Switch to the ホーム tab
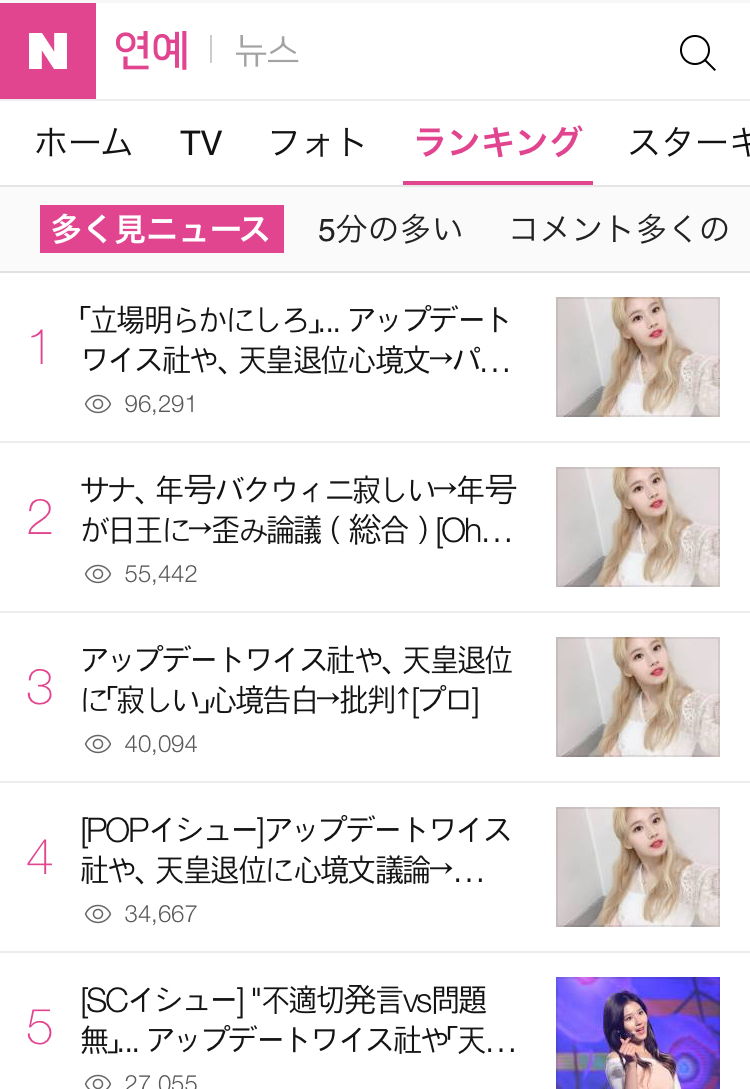 pyautogui.click(x=84, y=143)
